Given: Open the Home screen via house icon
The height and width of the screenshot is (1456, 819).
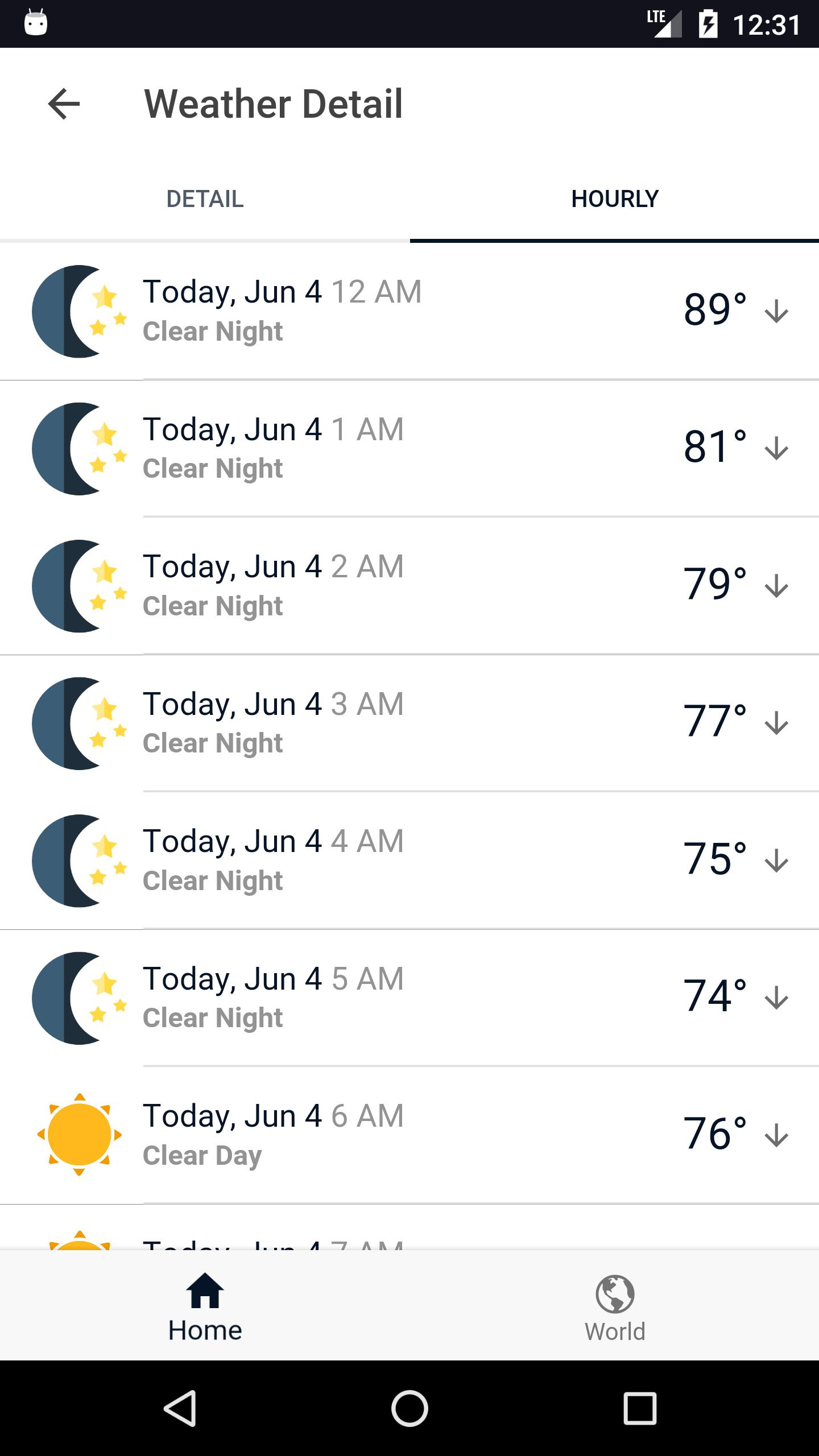Looking at the screenshot, I should click(x=205, y=1308).
